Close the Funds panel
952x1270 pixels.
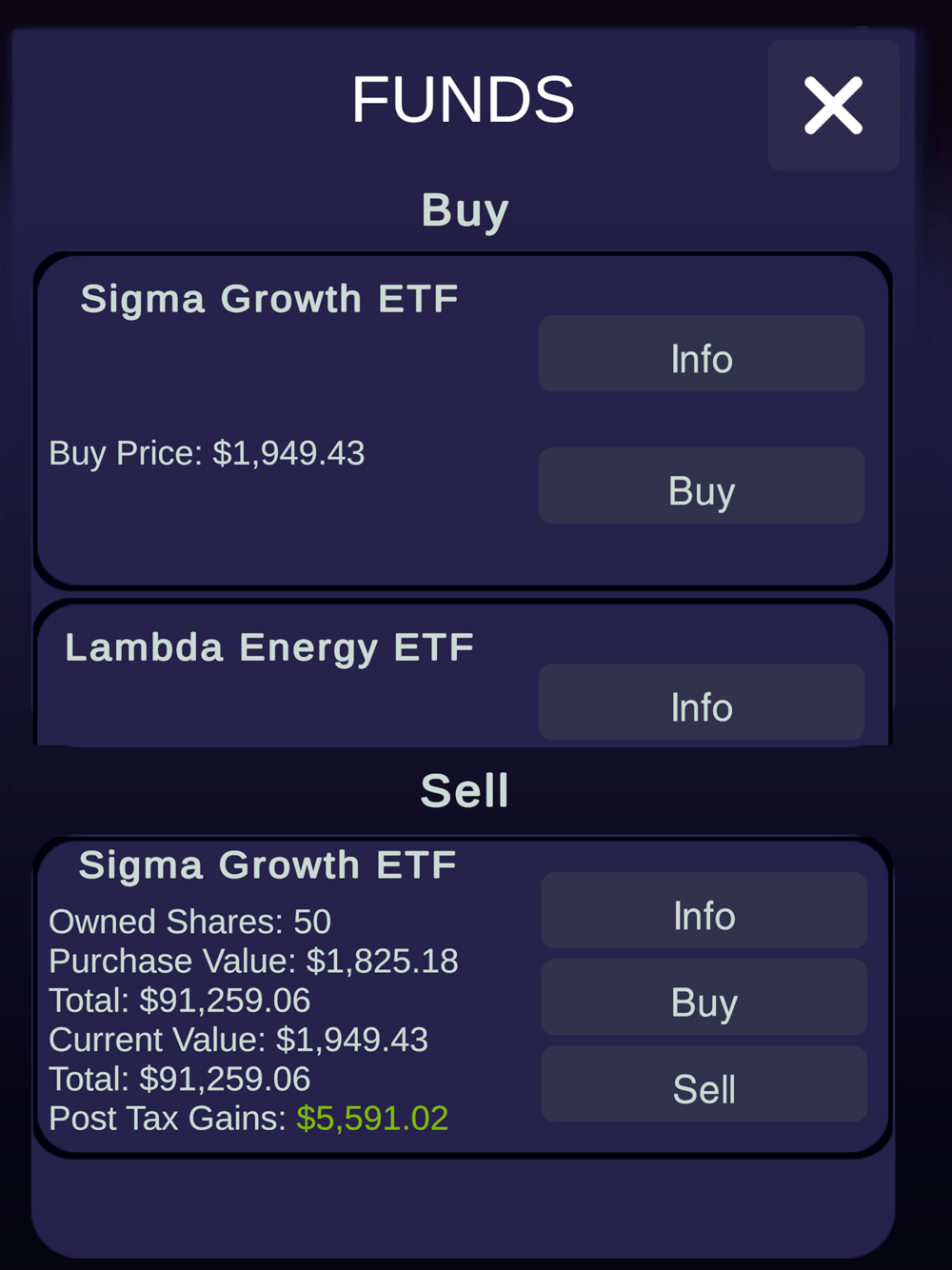833,106
